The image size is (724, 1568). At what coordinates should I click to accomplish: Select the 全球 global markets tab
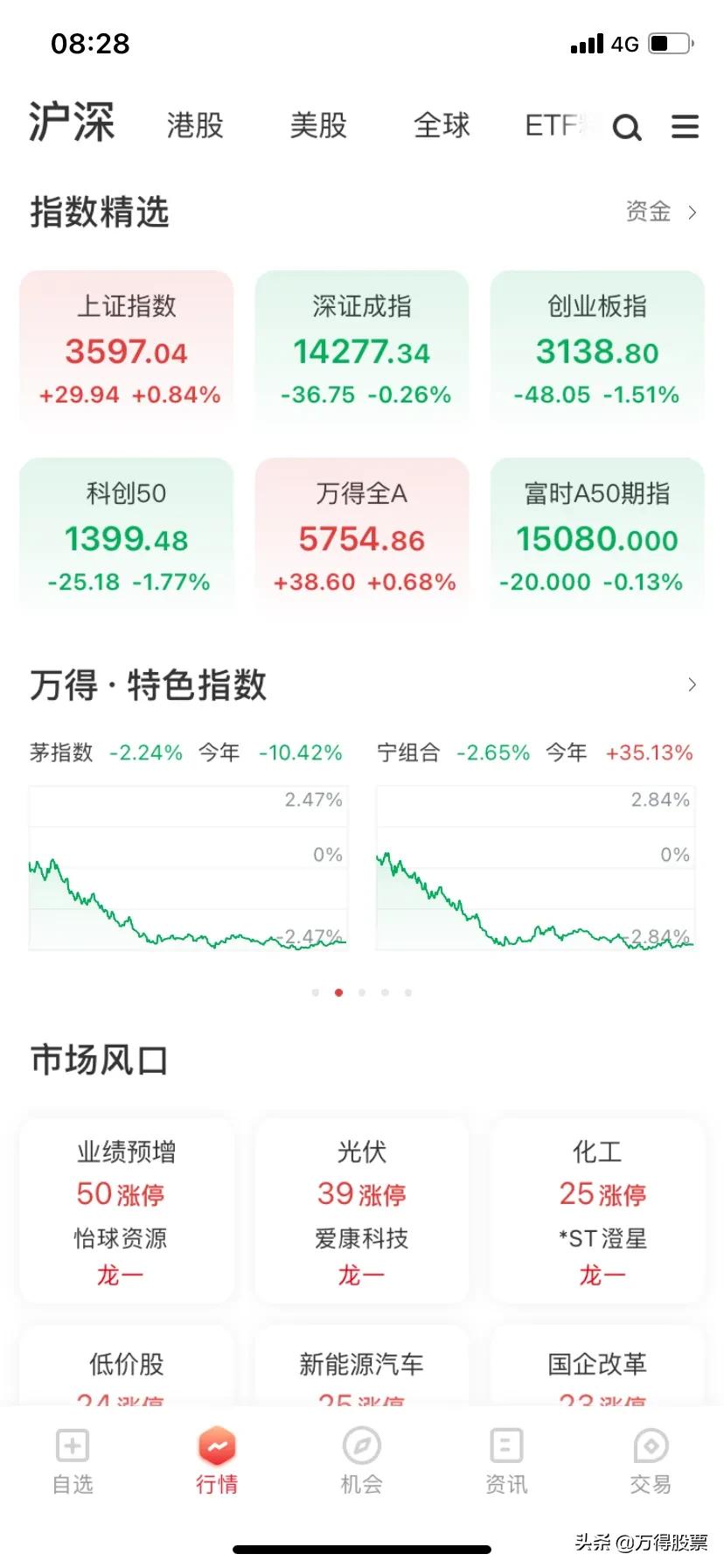coord(442,125)
